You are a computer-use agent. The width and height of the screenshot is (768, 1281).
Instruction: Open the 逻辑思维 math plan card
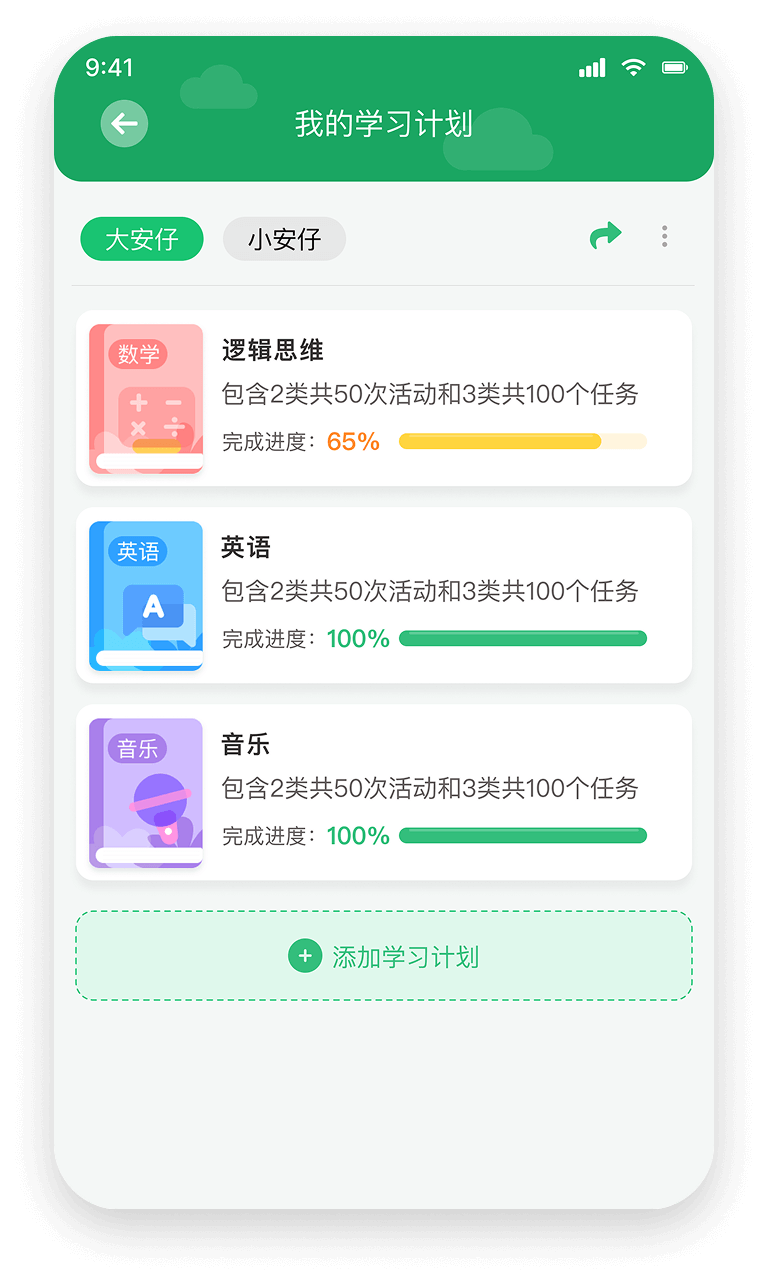click(383, 398)
